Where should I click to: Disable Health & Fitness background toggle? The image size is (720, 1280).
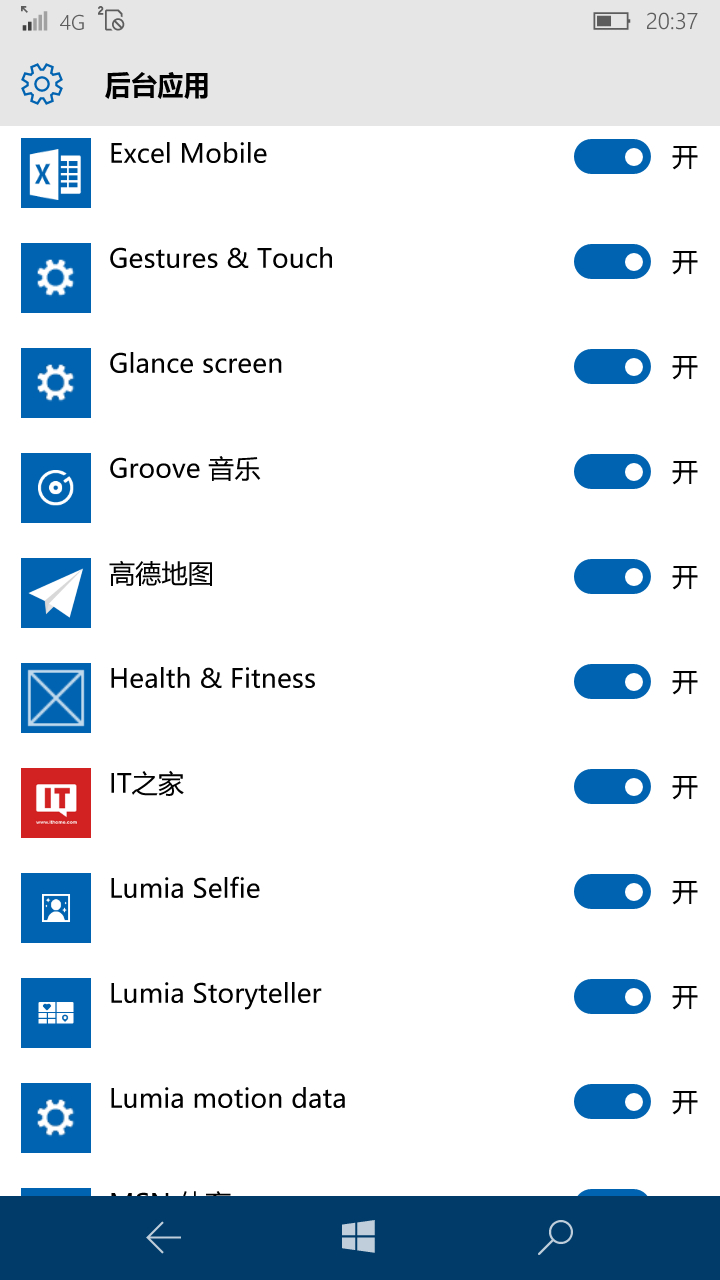click(612, 682)
